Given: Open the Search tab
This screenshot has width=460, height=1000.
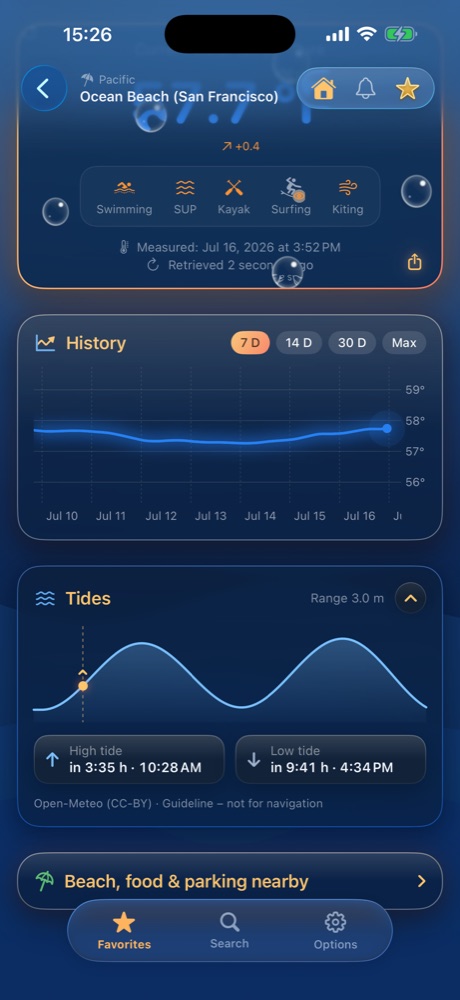Looking at the screenshot, I should click(x=230, y=932).
